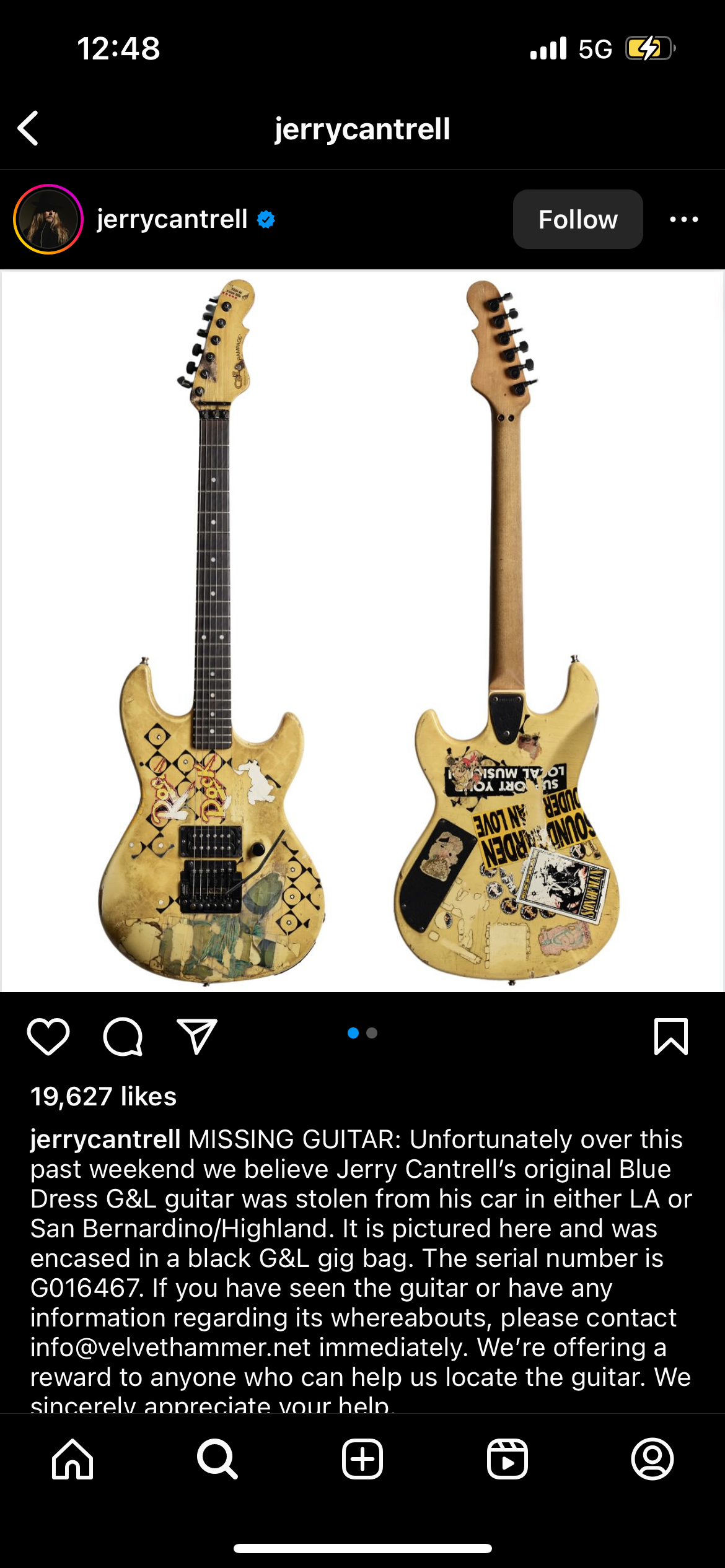
Task: Open the Search and explore tab
Action: 217,1459
